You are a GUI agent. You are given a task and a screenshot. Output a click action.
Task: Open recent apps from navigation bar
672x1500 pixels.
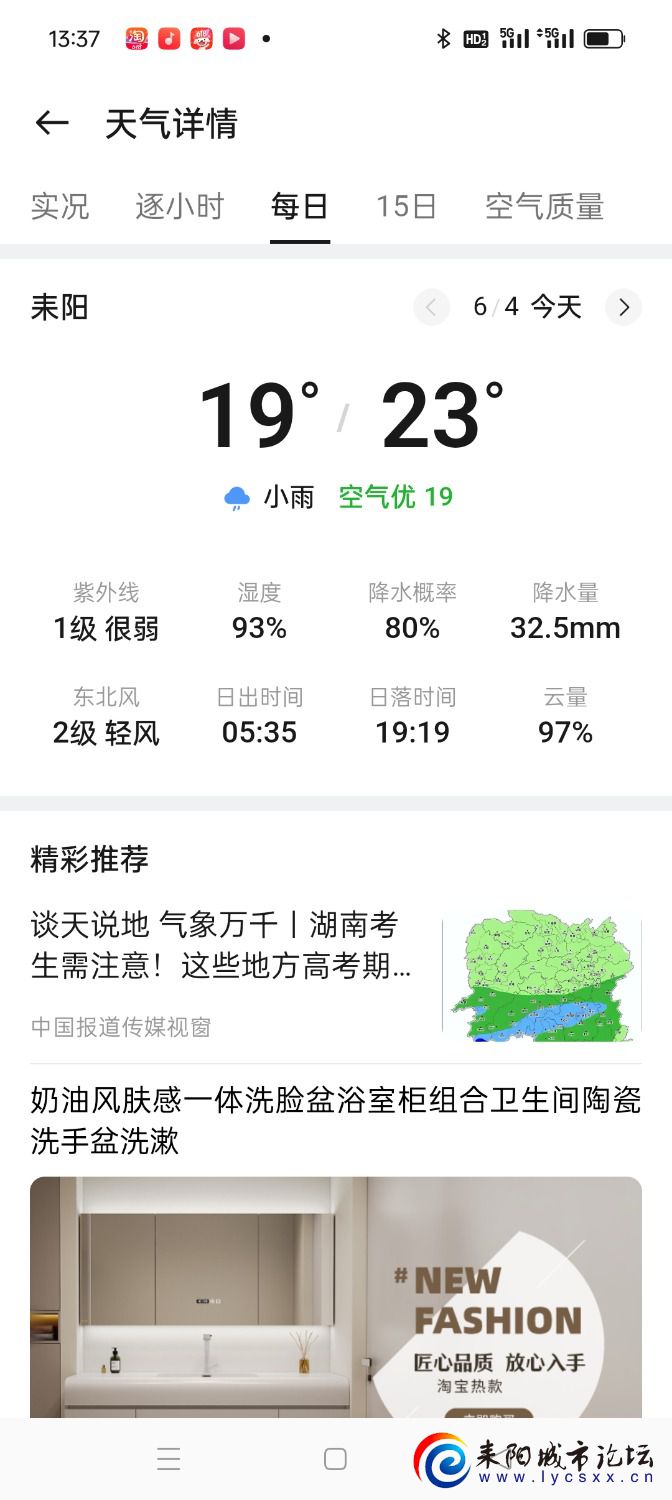coord(169,1459)
